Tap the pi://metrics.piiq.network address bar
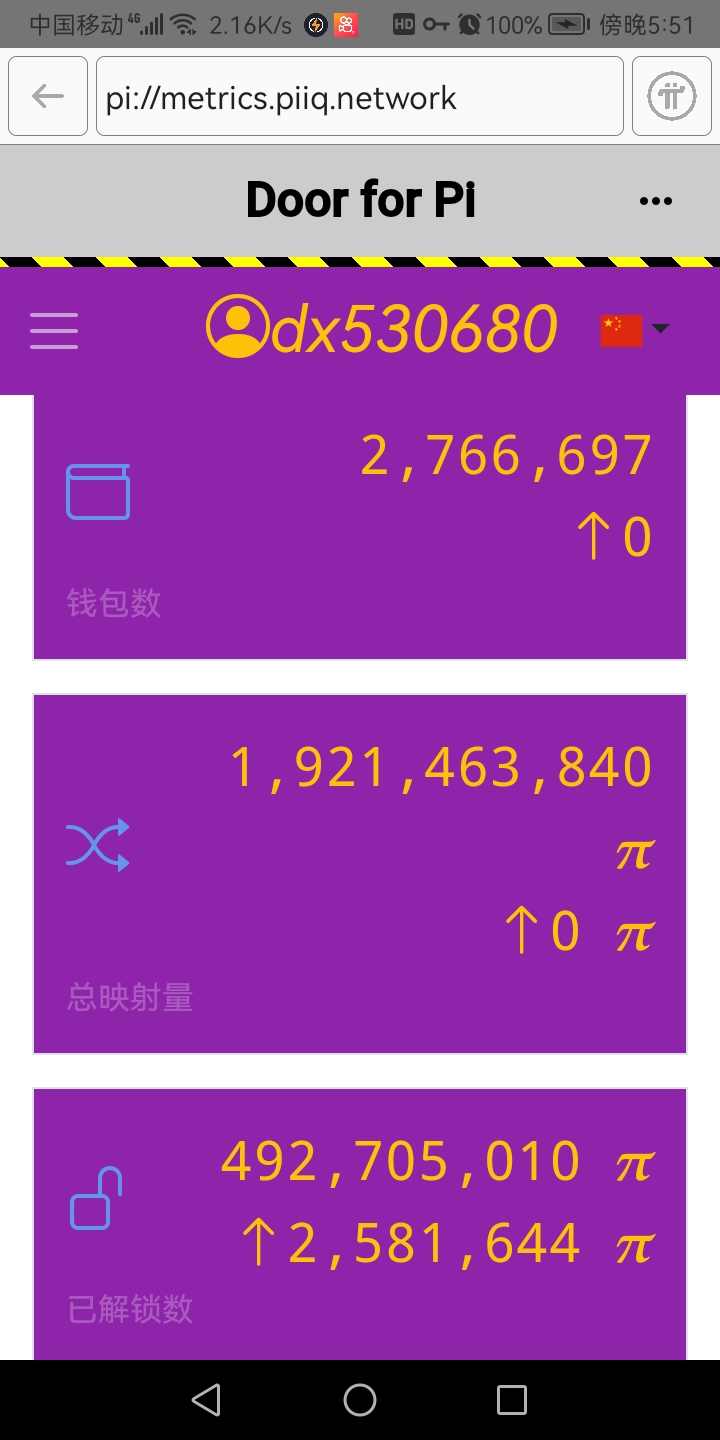The width and height of the screenshot is (720, 1440). 360,97
